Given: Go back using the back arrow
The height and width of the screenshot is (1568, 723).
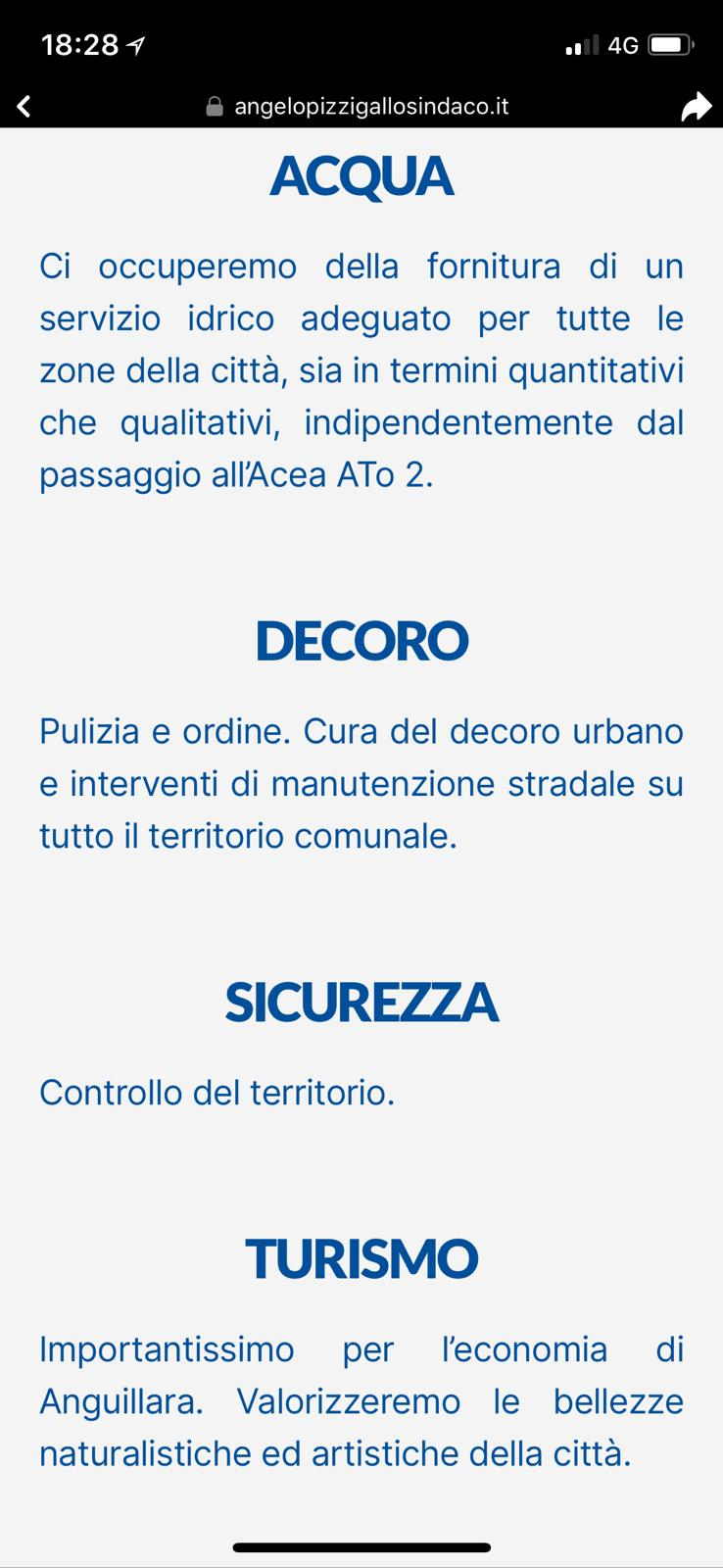Looking at the screenshot, I should coord(24,106).
